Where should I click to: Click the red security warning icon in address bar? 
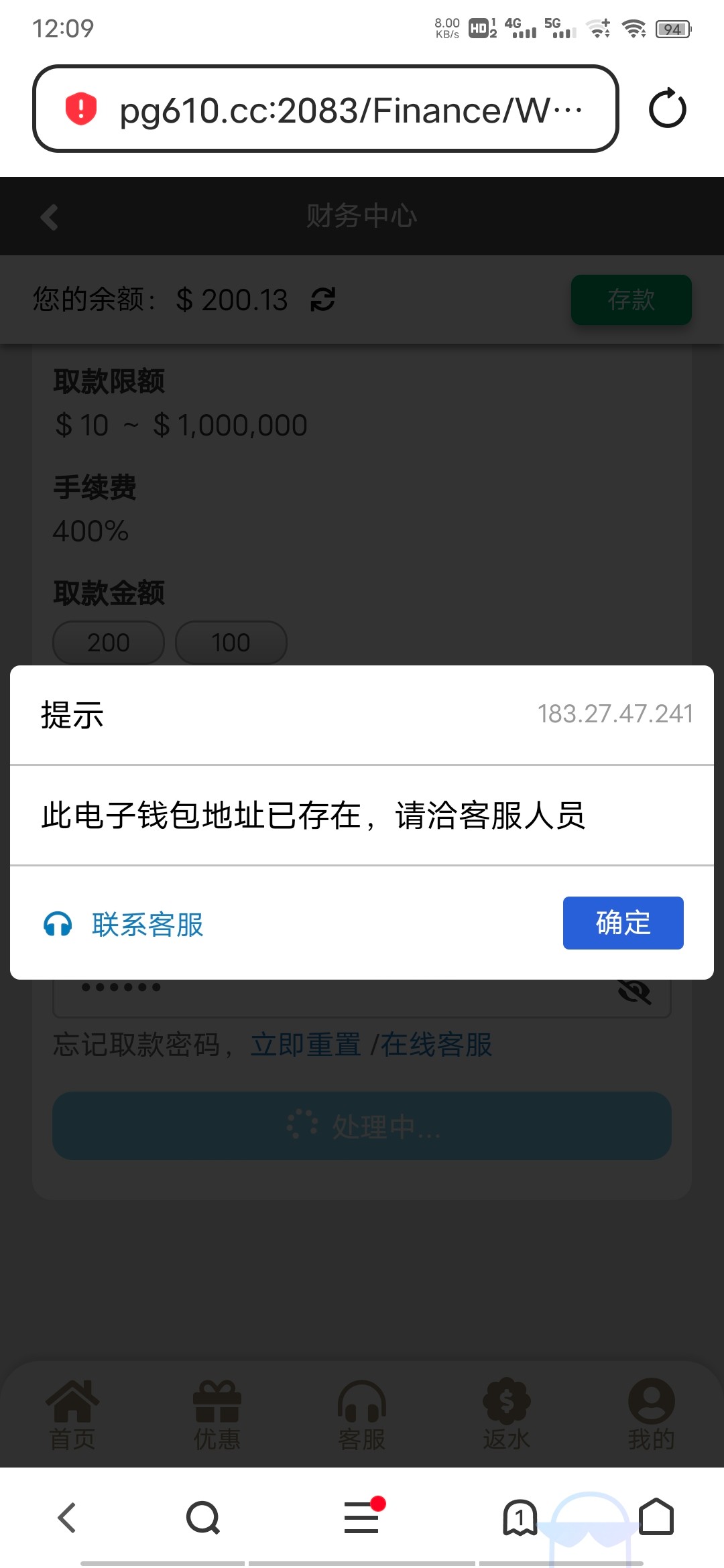(79, 109)
